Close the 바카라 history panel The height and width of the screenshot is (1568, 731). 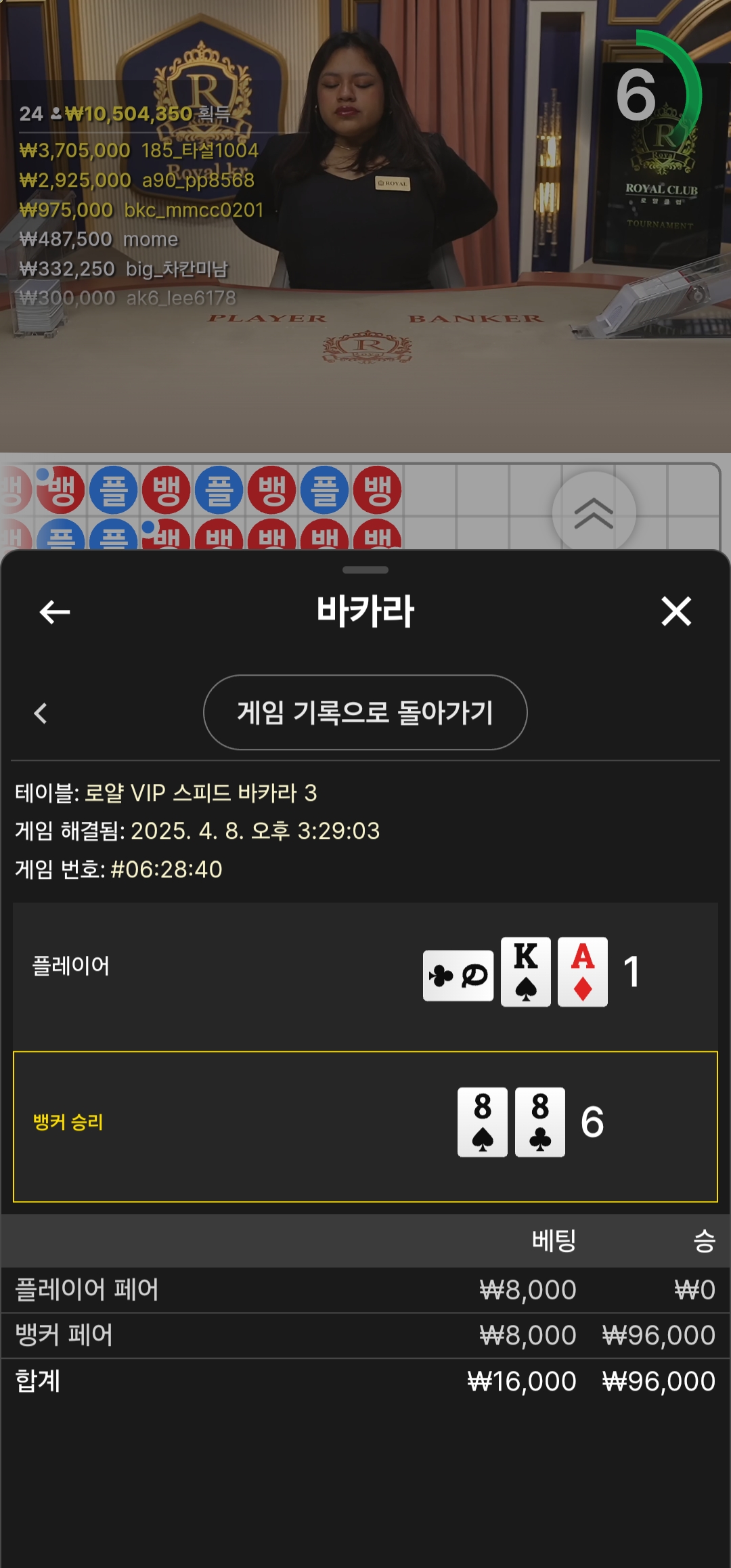[675, 611]
